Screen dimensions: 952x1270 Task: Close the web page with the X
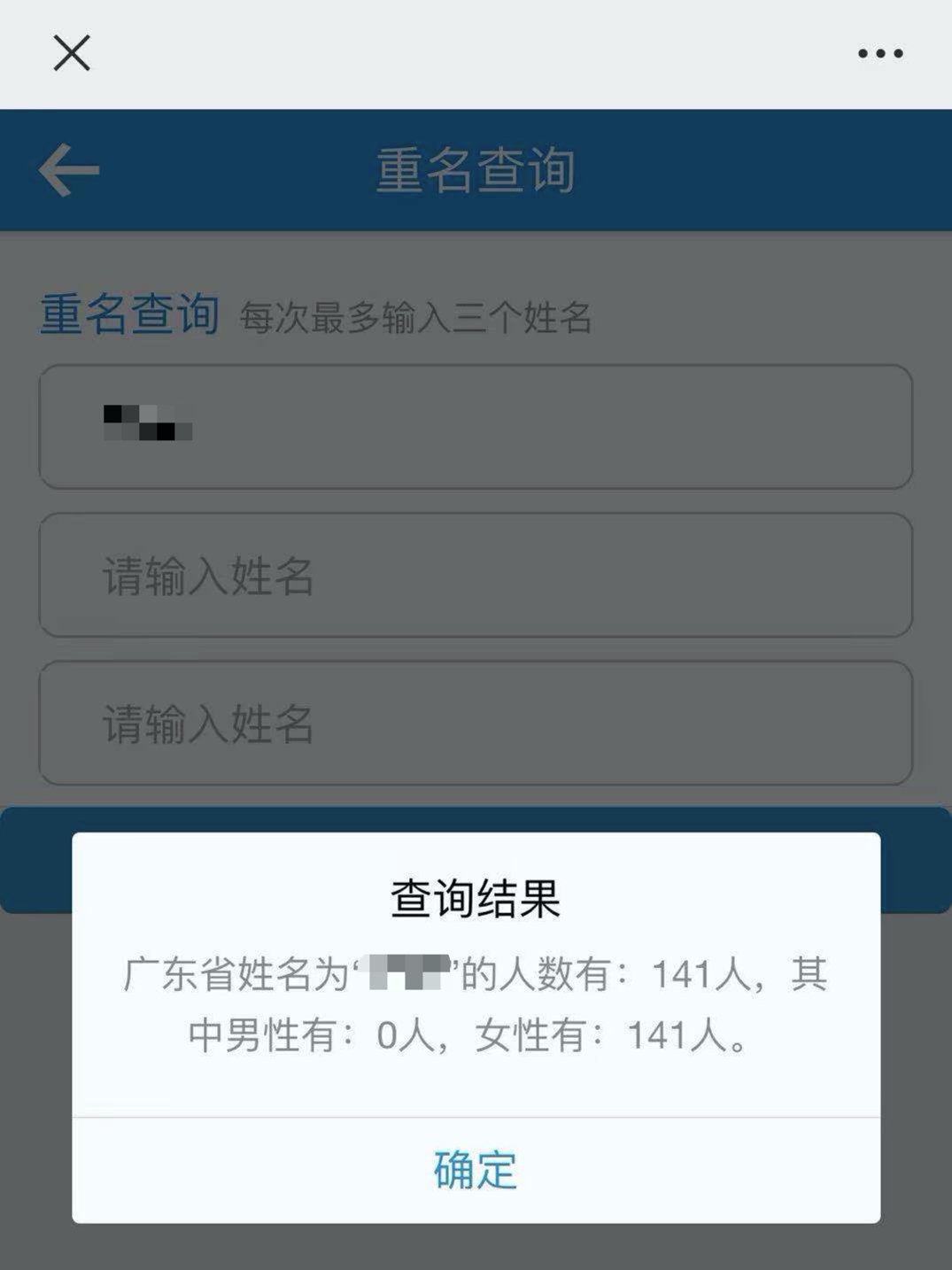click(72, 53)
